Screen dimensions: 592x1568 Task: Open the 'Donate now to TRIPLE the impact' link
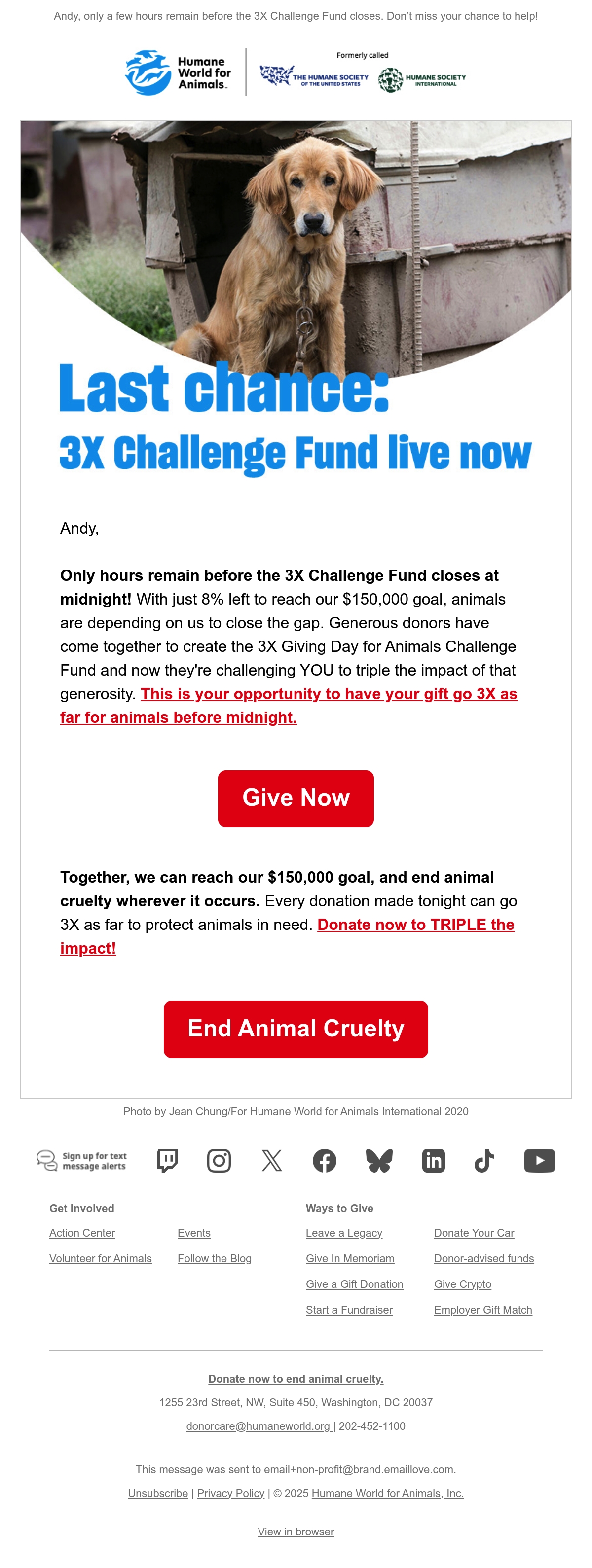(287, 936)
